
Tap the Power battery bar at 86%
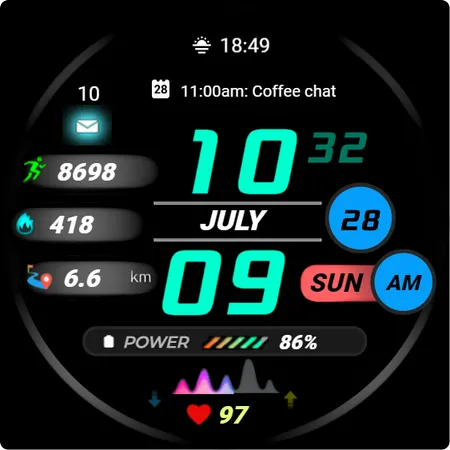point(225,342)
